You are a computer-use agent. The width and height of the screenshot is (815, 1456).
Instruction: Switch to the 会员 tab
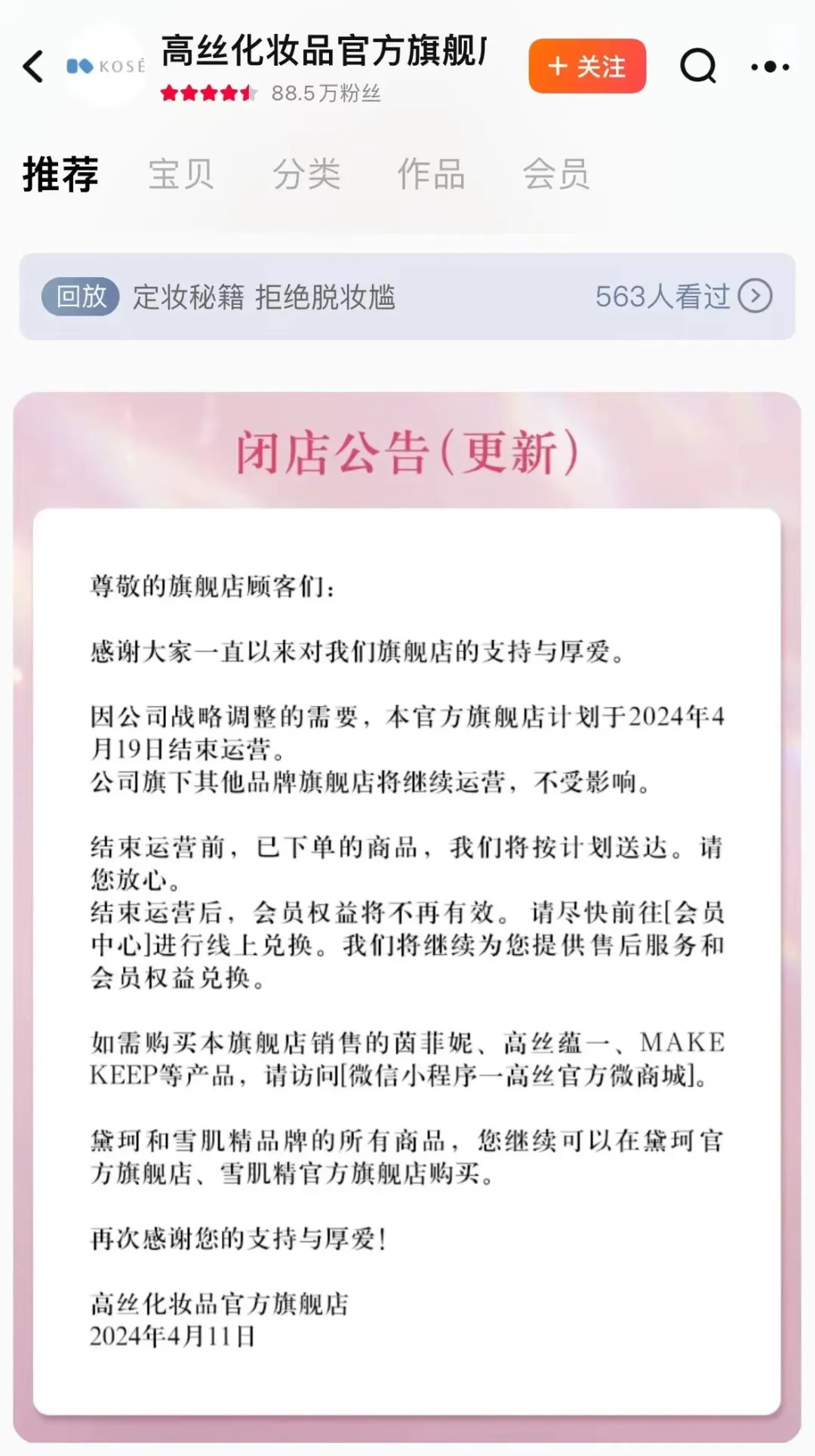[x=556, y=174]
